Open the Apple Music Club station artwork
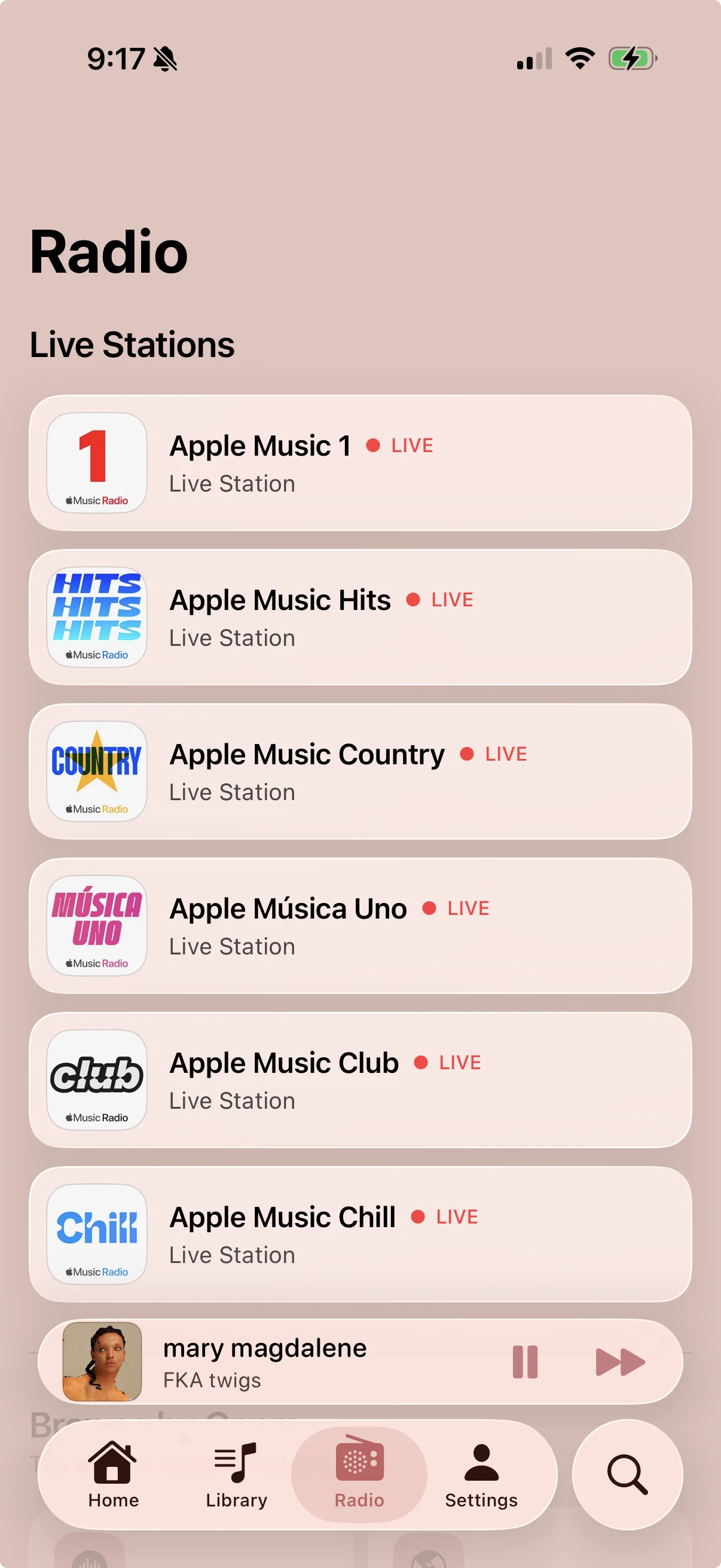 pyautogui.click(x=96, y=1080)
